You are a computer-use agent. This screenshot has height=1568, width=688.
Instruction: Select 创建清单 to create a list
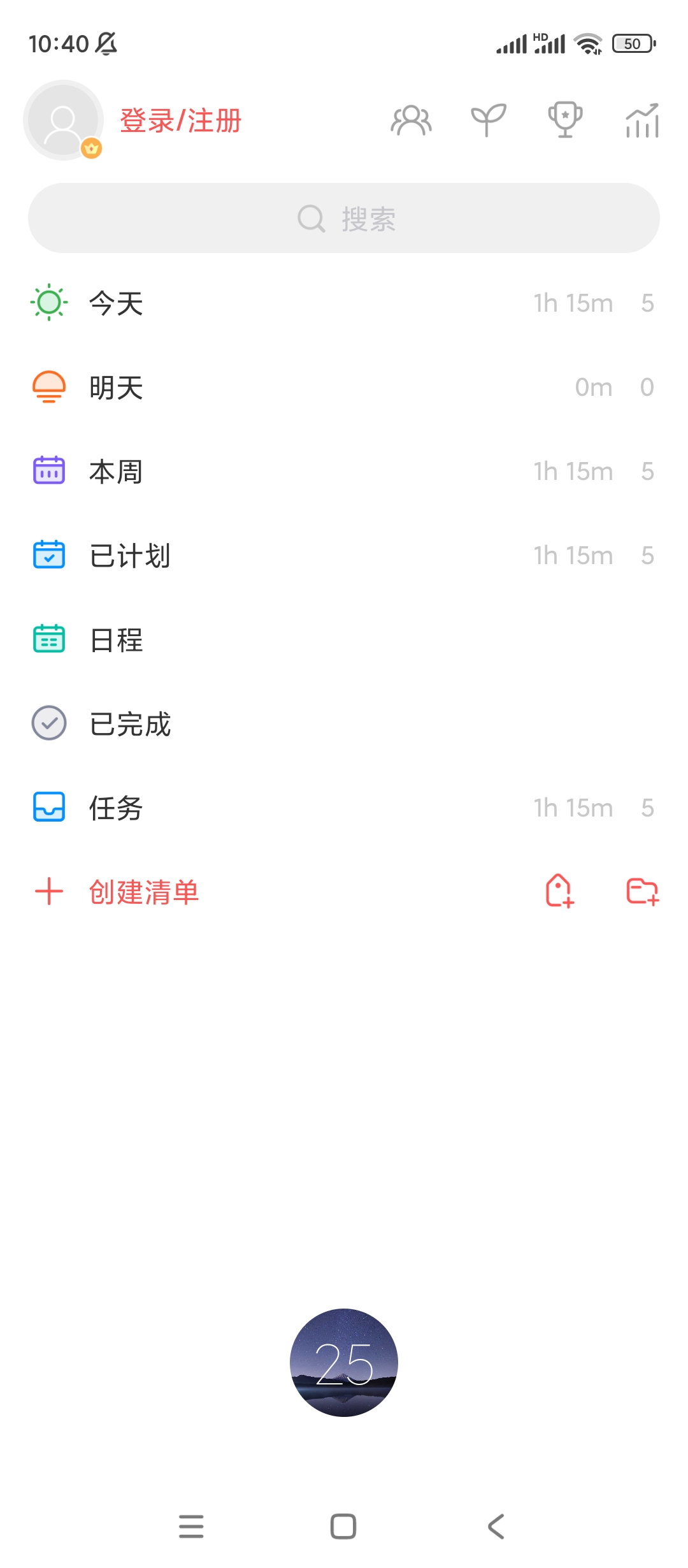[144, 892]
